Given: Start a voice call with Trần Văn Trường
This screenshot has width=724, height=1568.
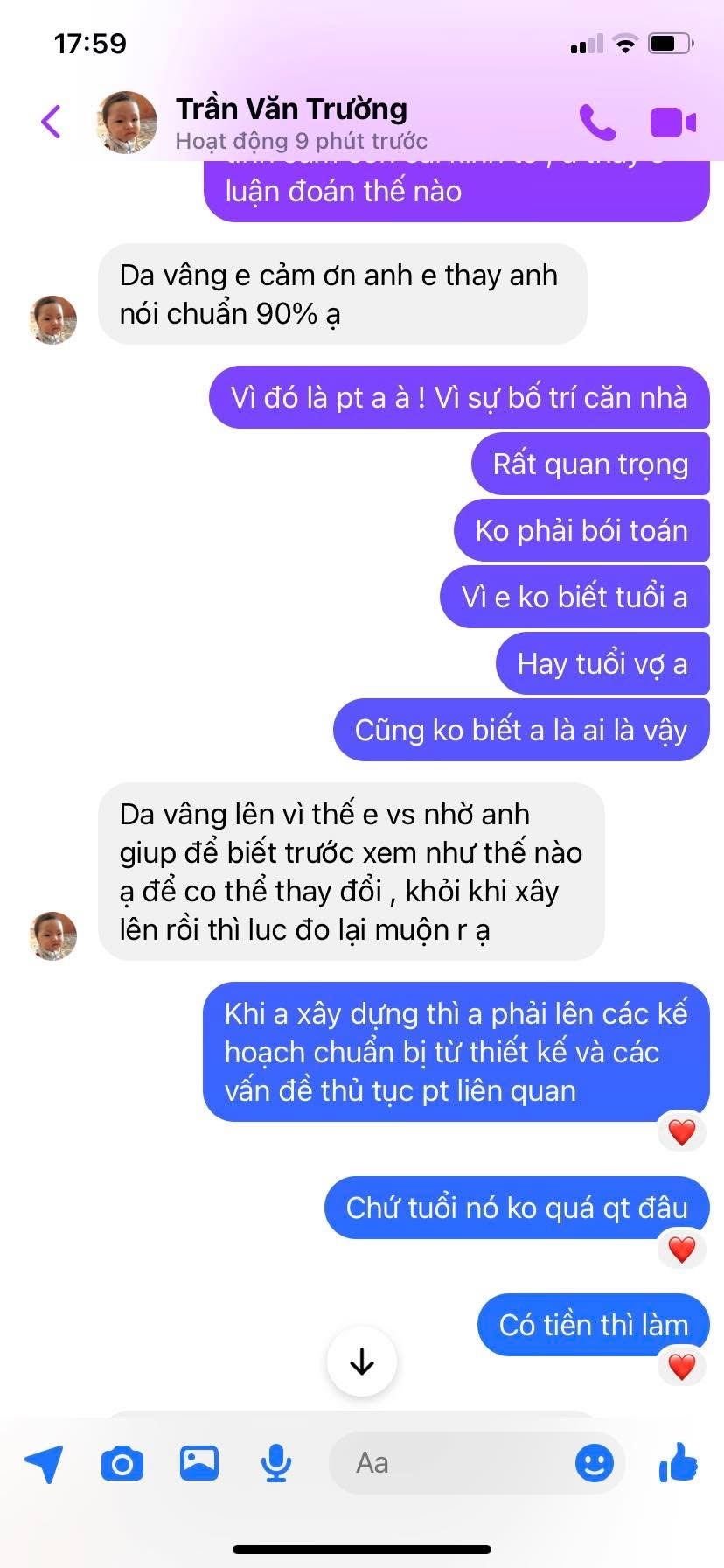Looking at the screenshot, I should [598, 122].
